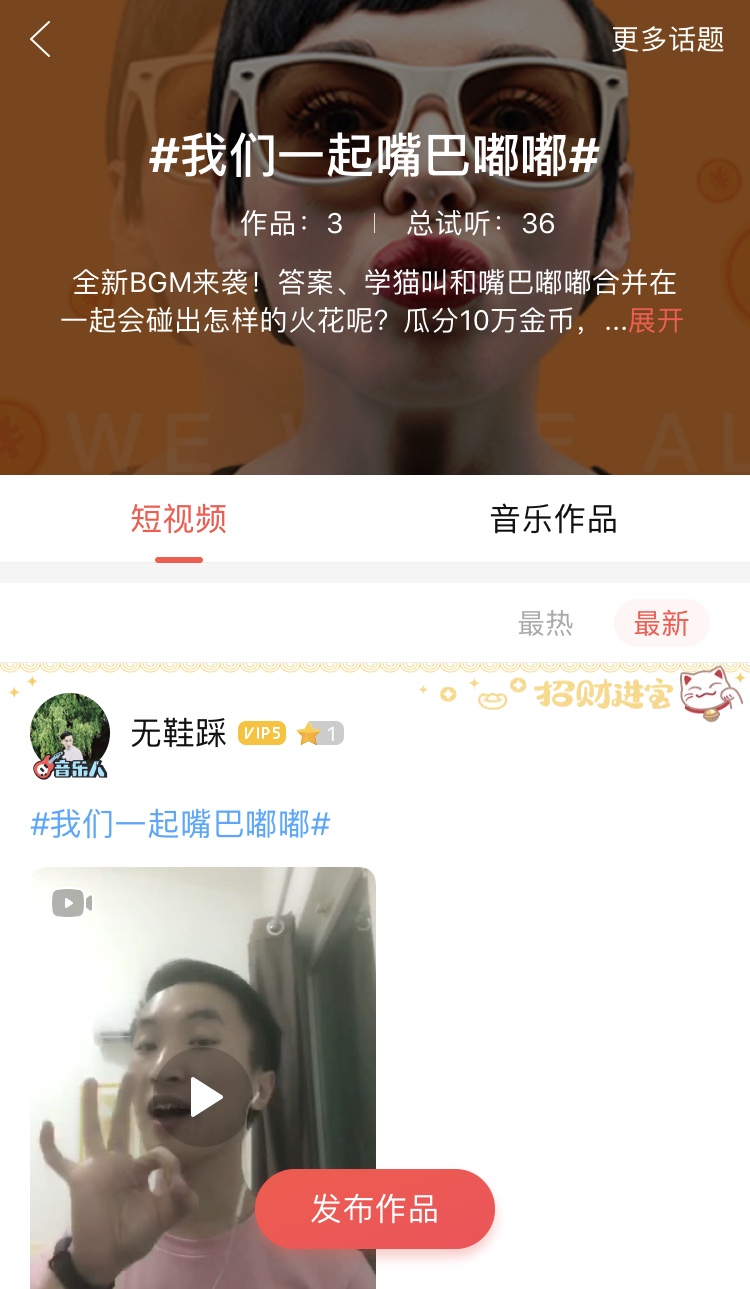Switch to the 音乐作品 tab
The width and height of the screenshot is (750, 1289).
553,519
